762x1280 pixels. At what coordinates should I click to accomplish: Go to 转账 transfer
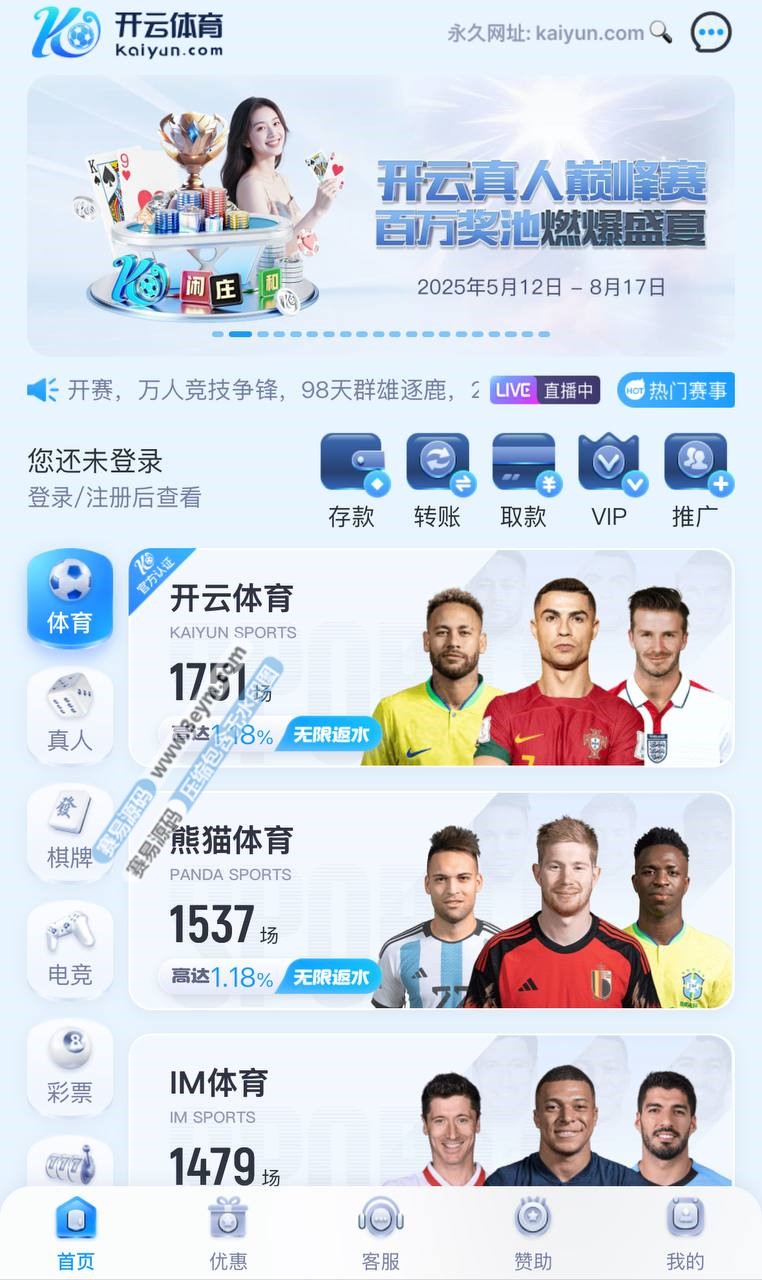(437, 480)
